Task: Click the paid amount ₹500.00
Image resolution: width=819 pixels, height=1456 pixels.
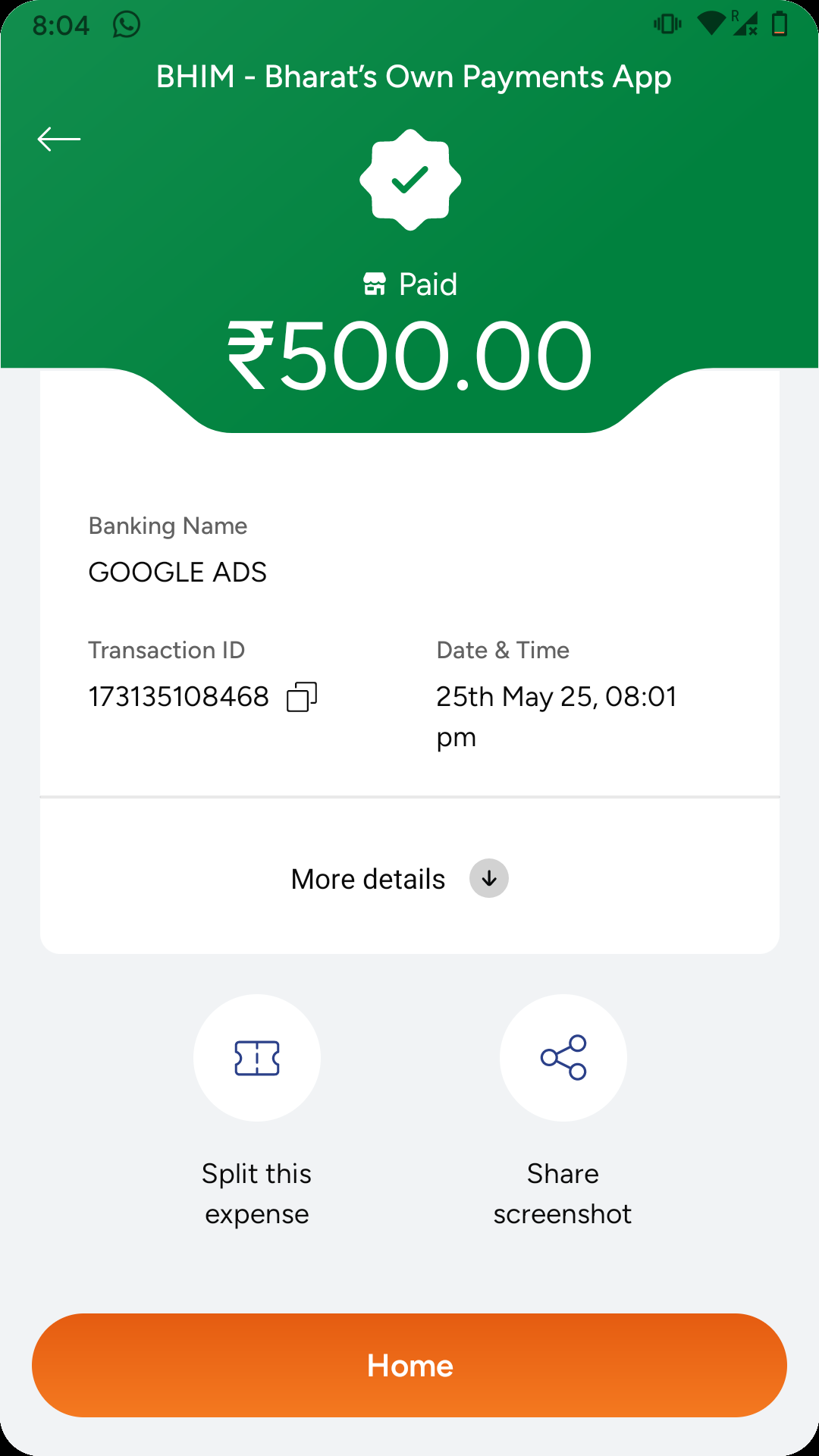Action: pos(409,353)
